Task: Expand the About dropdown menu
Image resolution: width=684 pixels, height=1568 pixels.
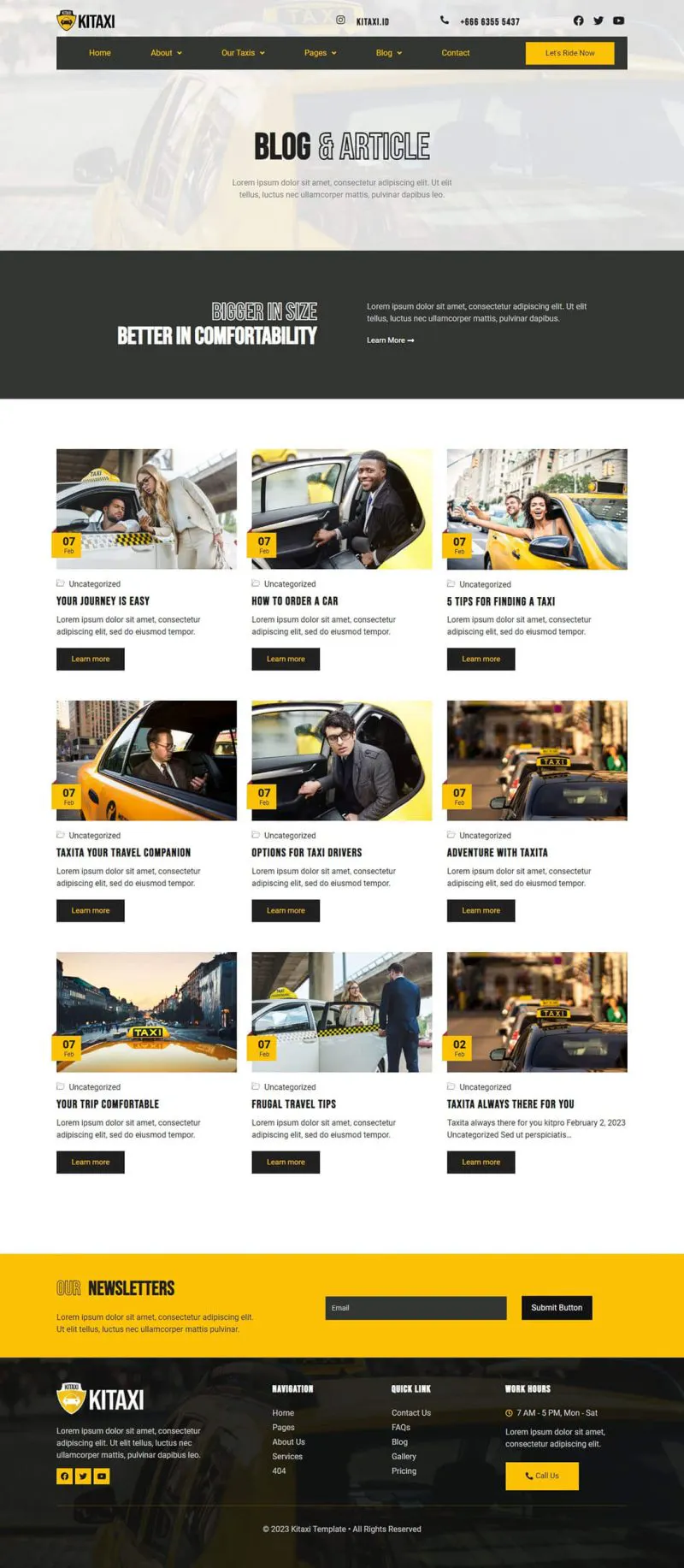Action: [x=166, y=53]
